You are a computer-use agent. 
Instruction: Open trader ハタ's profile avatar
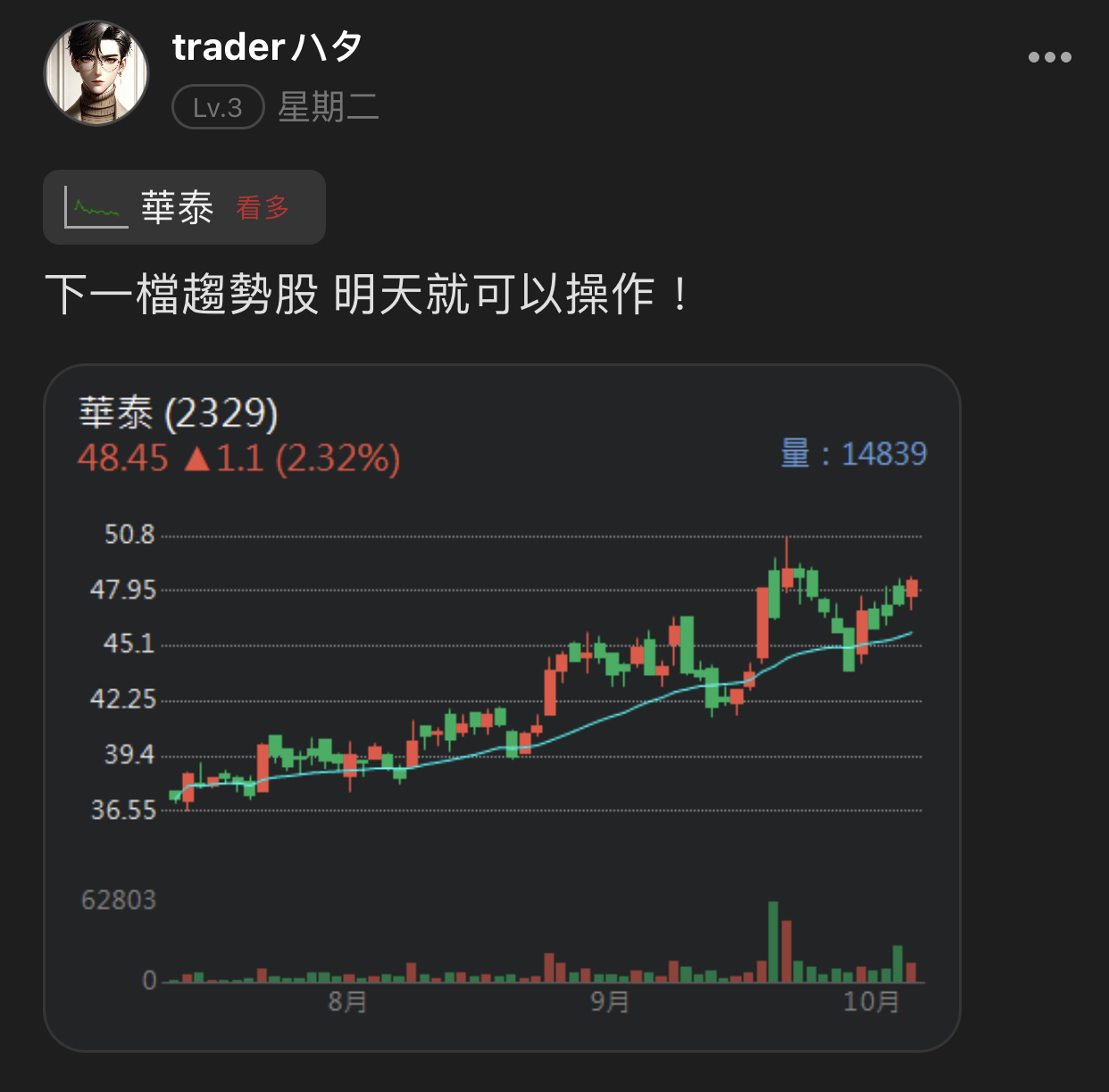(96, 73)
